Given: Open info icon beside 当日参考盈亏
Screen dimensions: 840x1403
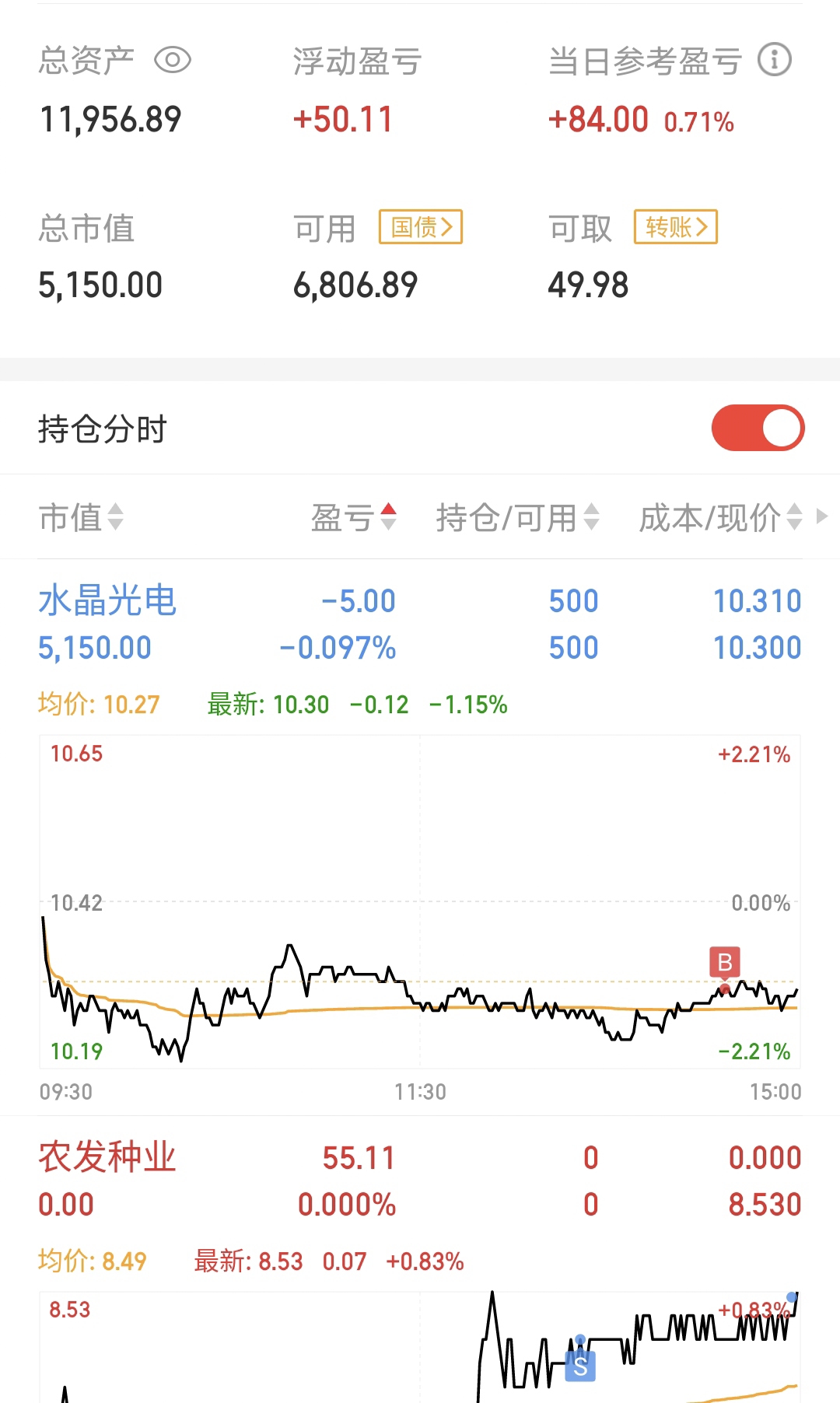Looking at the screenshot, I should [775, 60].
